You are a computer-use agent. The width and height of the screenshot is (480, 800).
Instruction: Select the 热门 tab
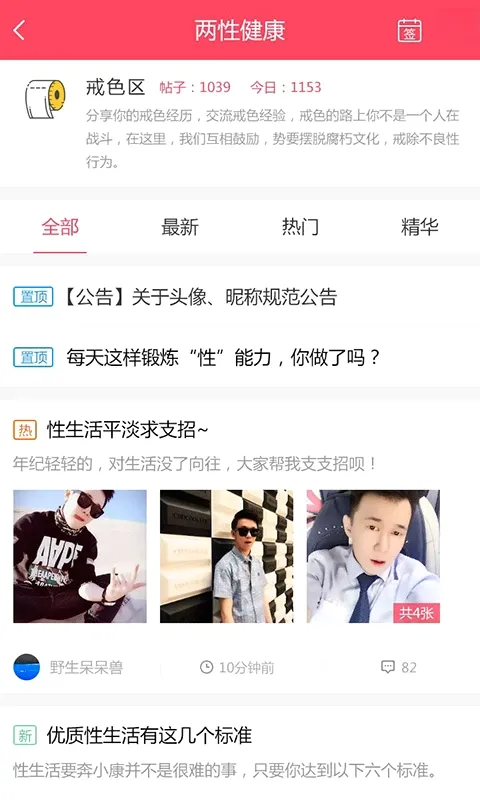click(300, 227)
